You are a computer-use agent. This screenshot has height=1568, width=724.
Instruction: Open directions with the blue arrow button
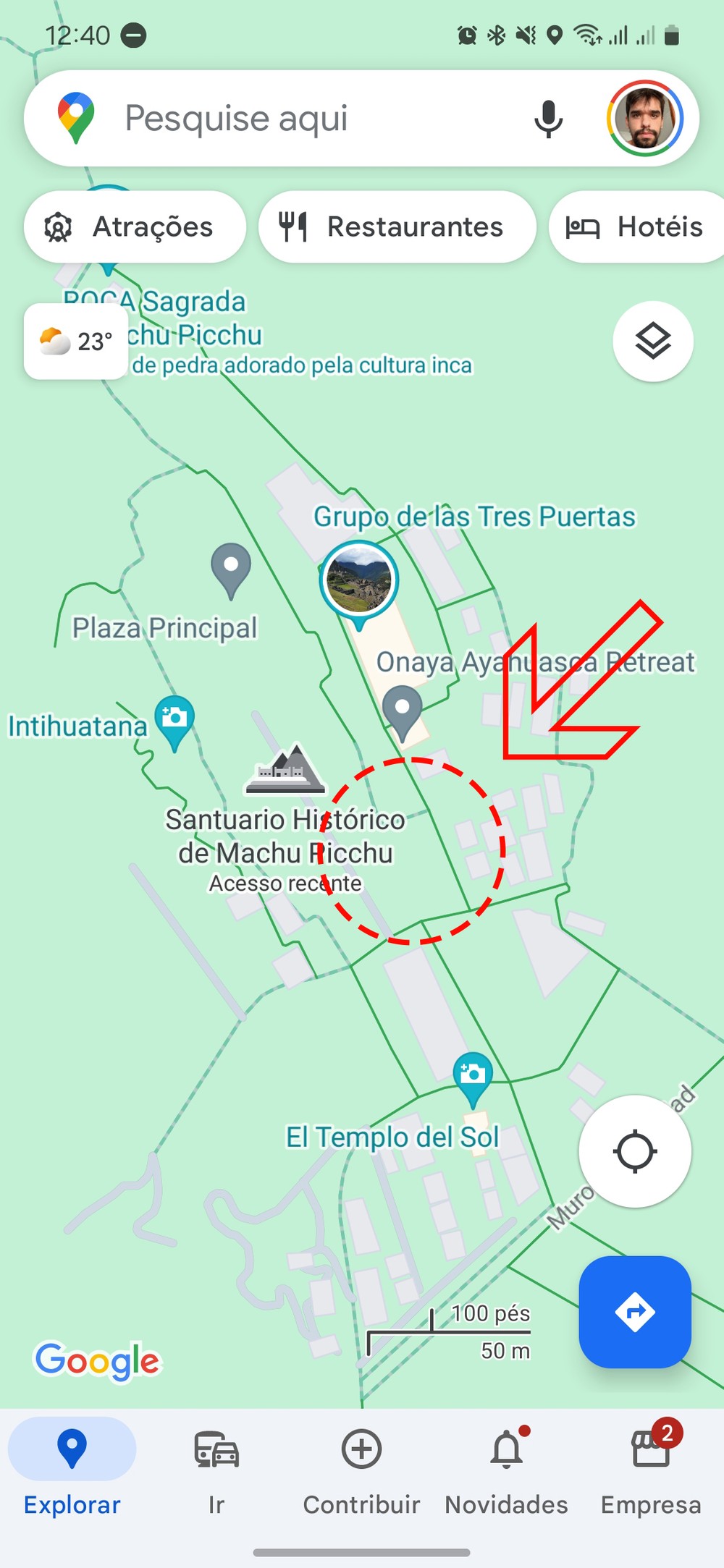tap(635, 1312)
